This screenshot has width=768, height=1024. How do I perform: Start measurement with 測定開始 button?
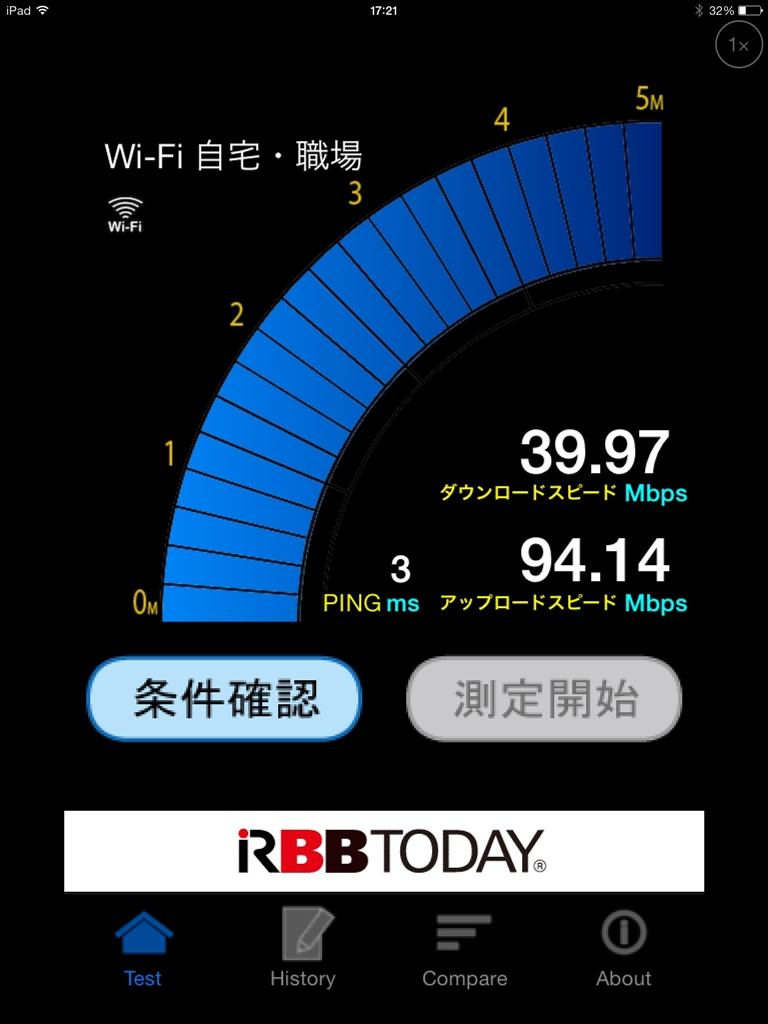tap(544, 699)
